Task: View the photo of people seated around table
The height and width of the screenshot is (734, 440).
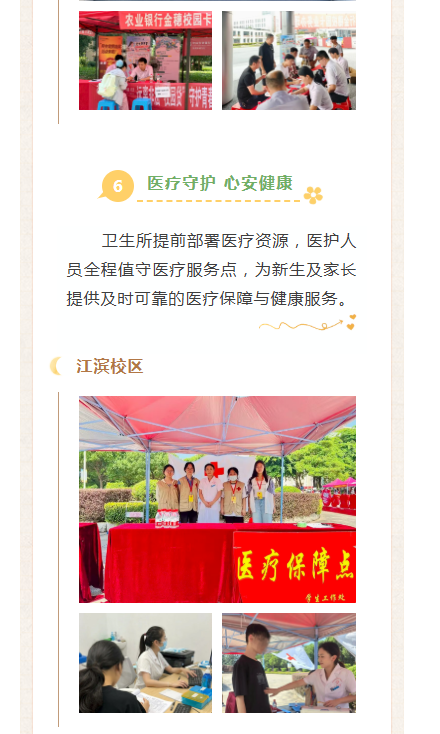Action: (289, 60)
